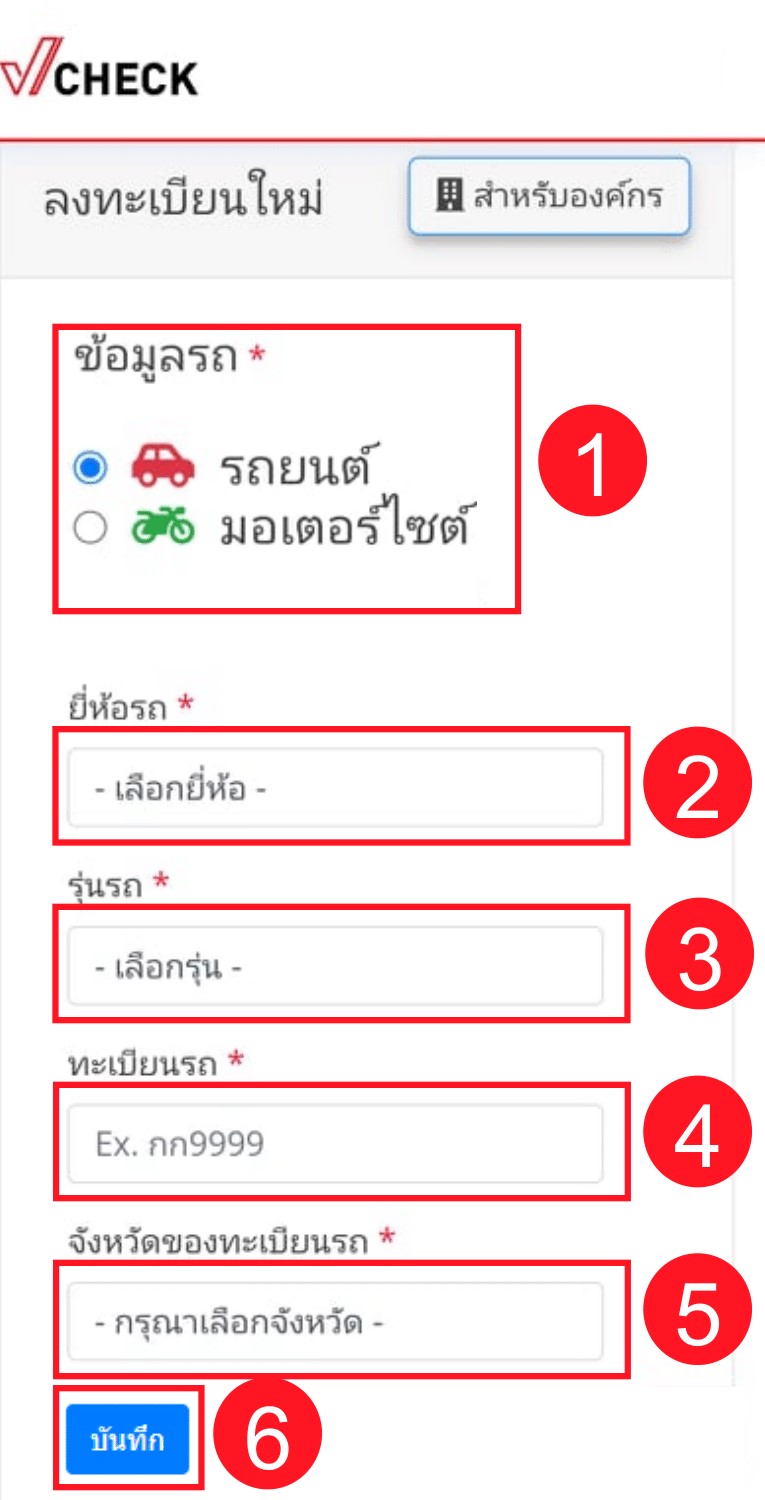Open the สำหรับองค์กร organization button
Screen dimensions: 765x1500
click(x=549, y=196)
